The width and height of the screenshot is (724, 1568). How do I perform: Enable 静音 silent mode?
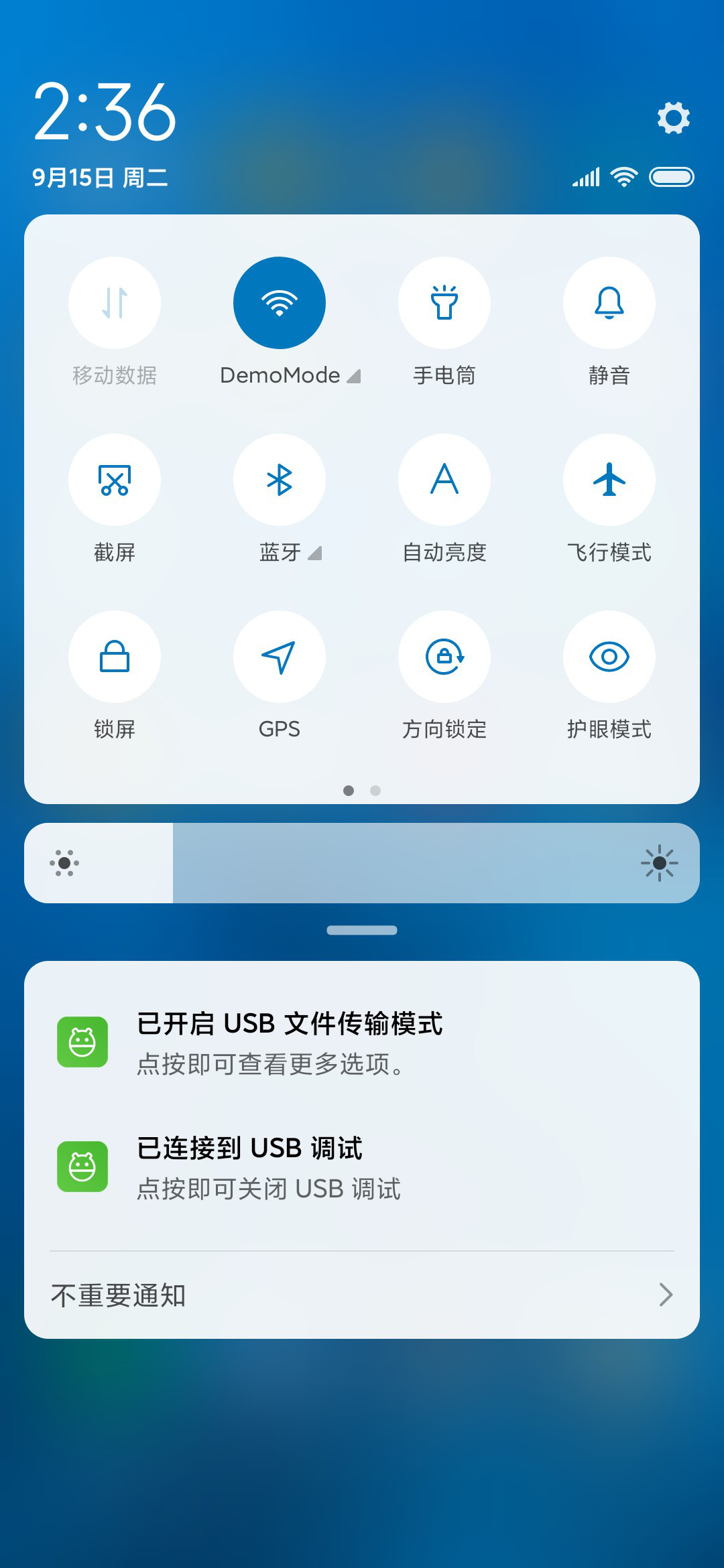609,303
